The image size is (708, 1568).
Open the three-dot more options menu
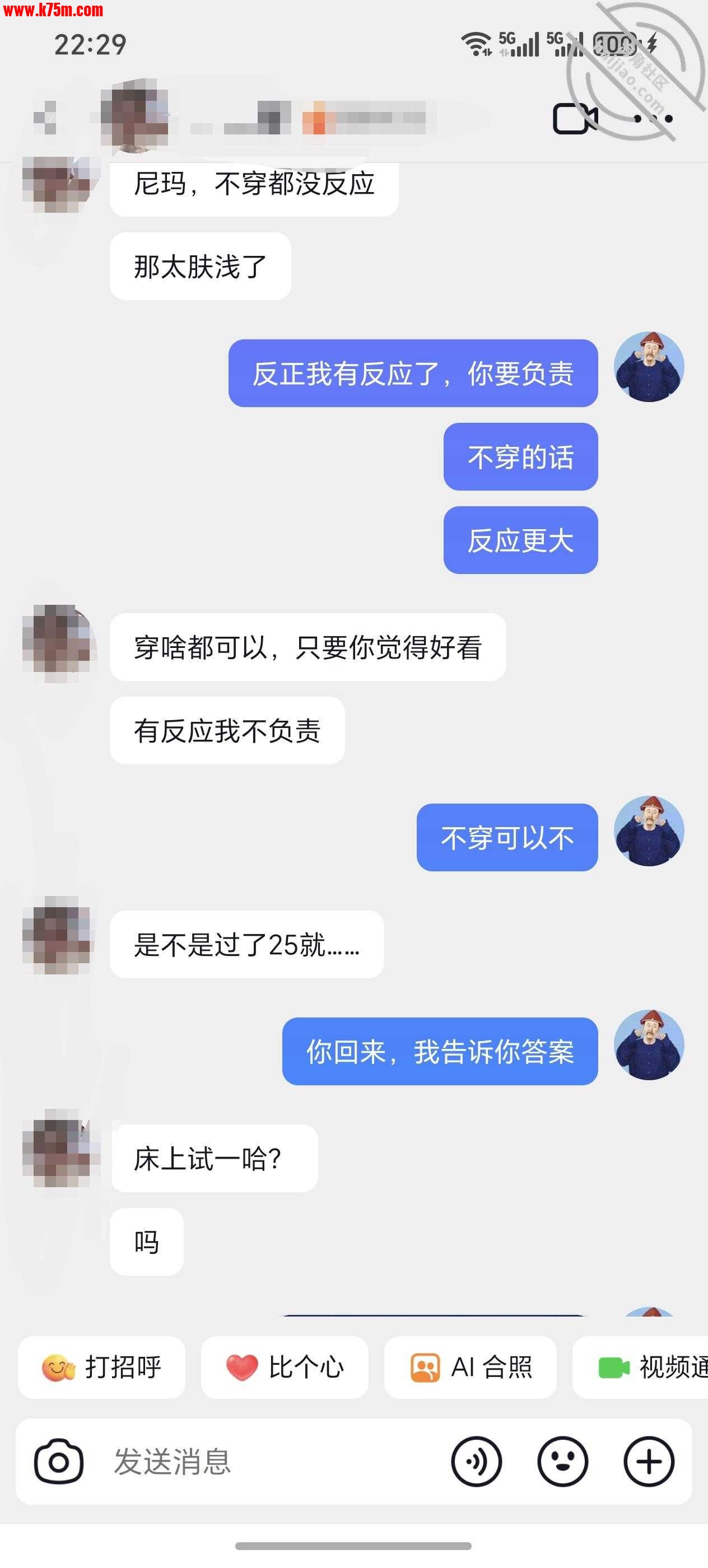point(653,119)
